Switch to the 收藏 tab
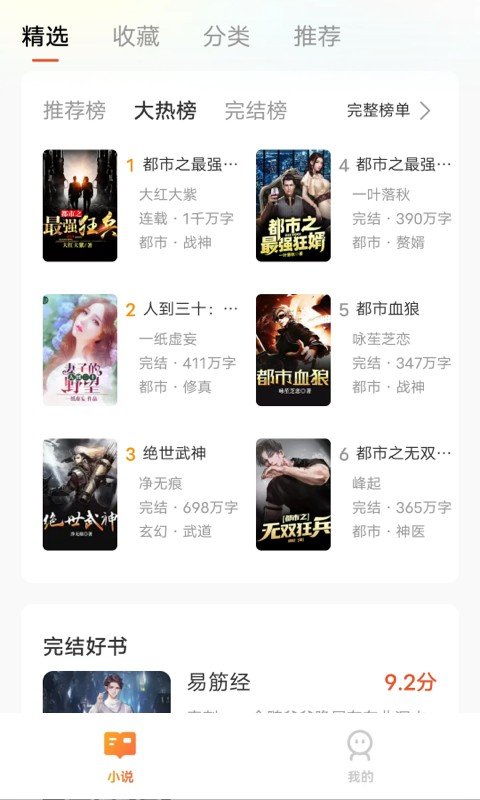 coord(136,36)
